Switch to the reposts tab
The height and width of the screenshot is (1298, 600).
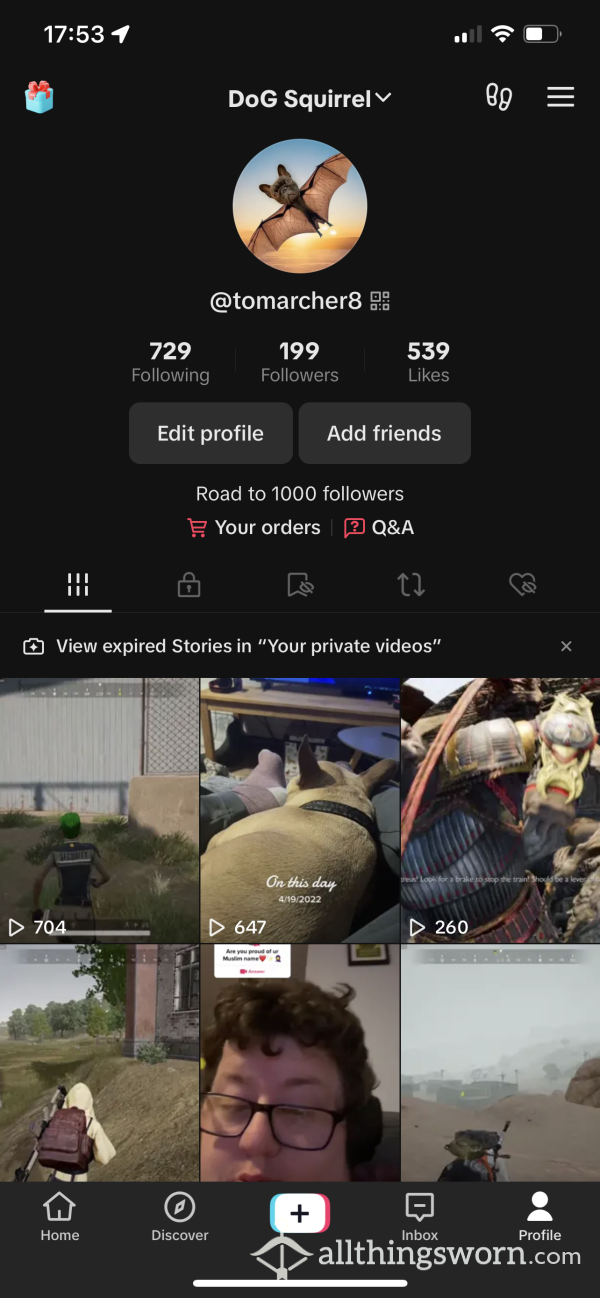point(411,585)
